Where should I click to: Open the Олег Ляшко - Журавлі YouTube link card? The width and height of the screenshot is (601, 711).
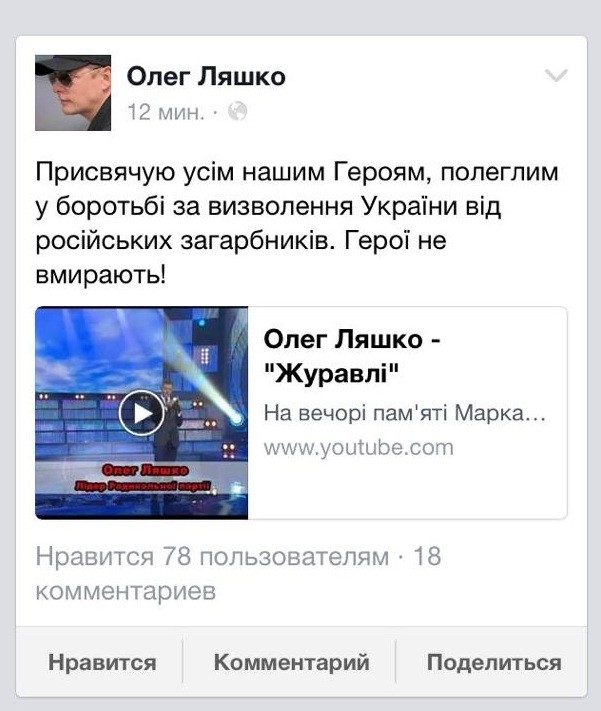405,395
